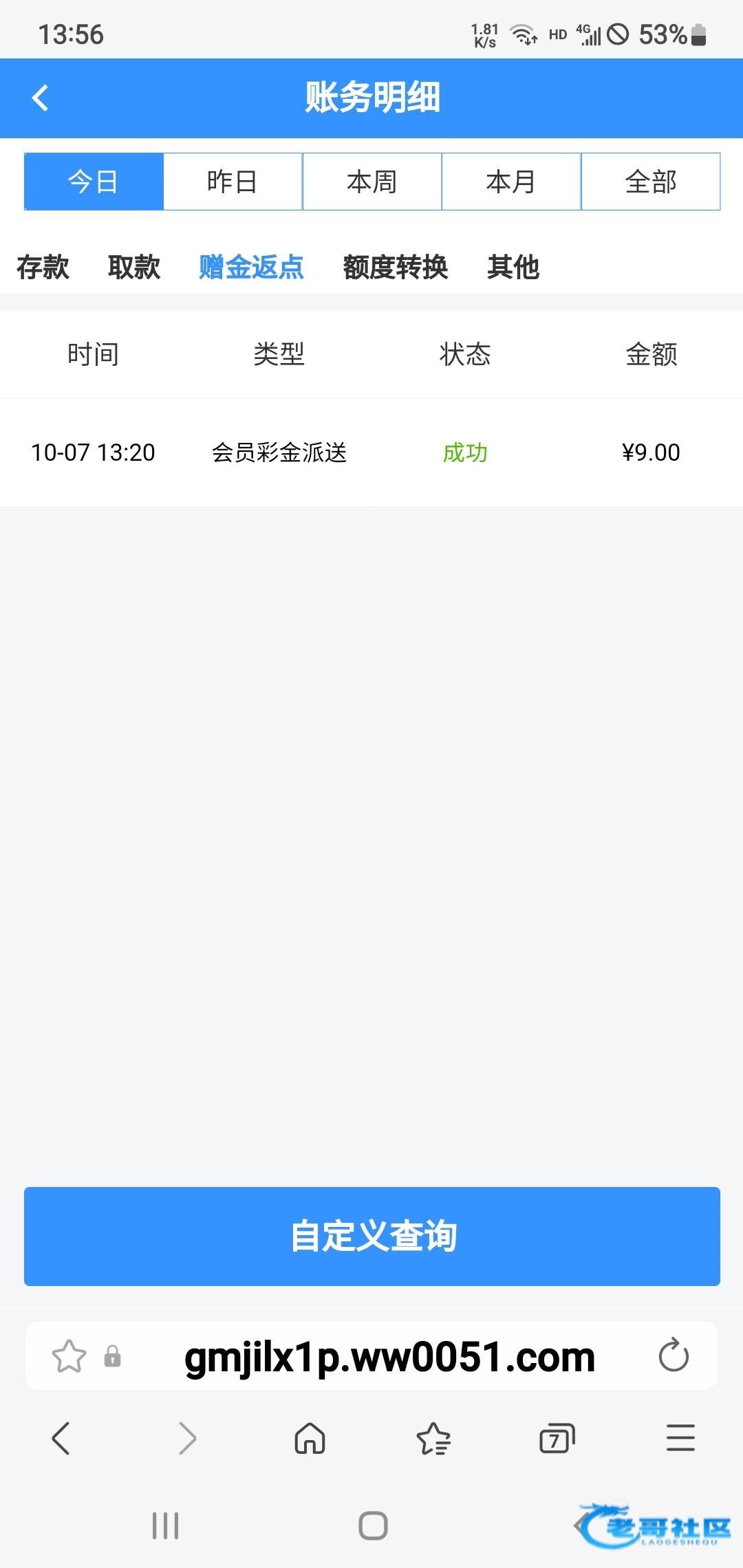Go to previous page in browser
The image size is (743, 1568).
pyautogui.click(x=61, y=1438)
